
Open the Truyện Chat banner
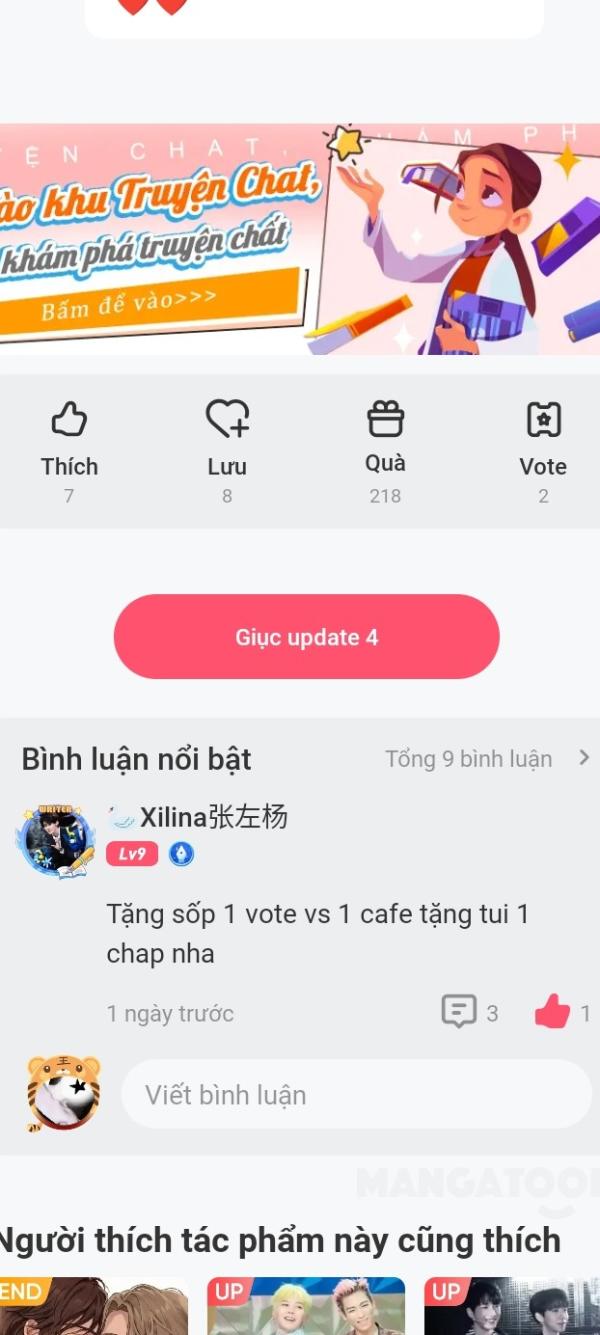click(x=300, y=240)
